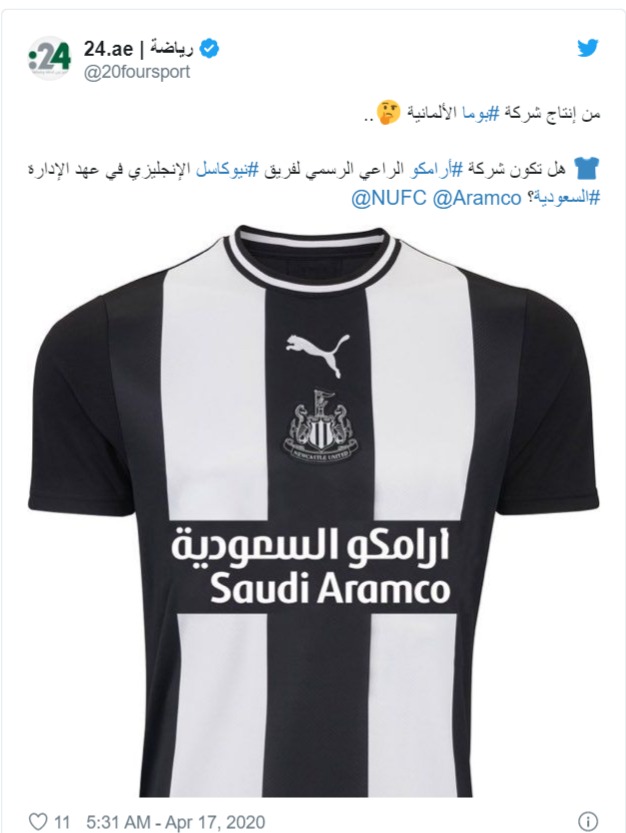This screenshot has height=833, width=626.
Task: Open the tweet info icon
Action: 590,821
